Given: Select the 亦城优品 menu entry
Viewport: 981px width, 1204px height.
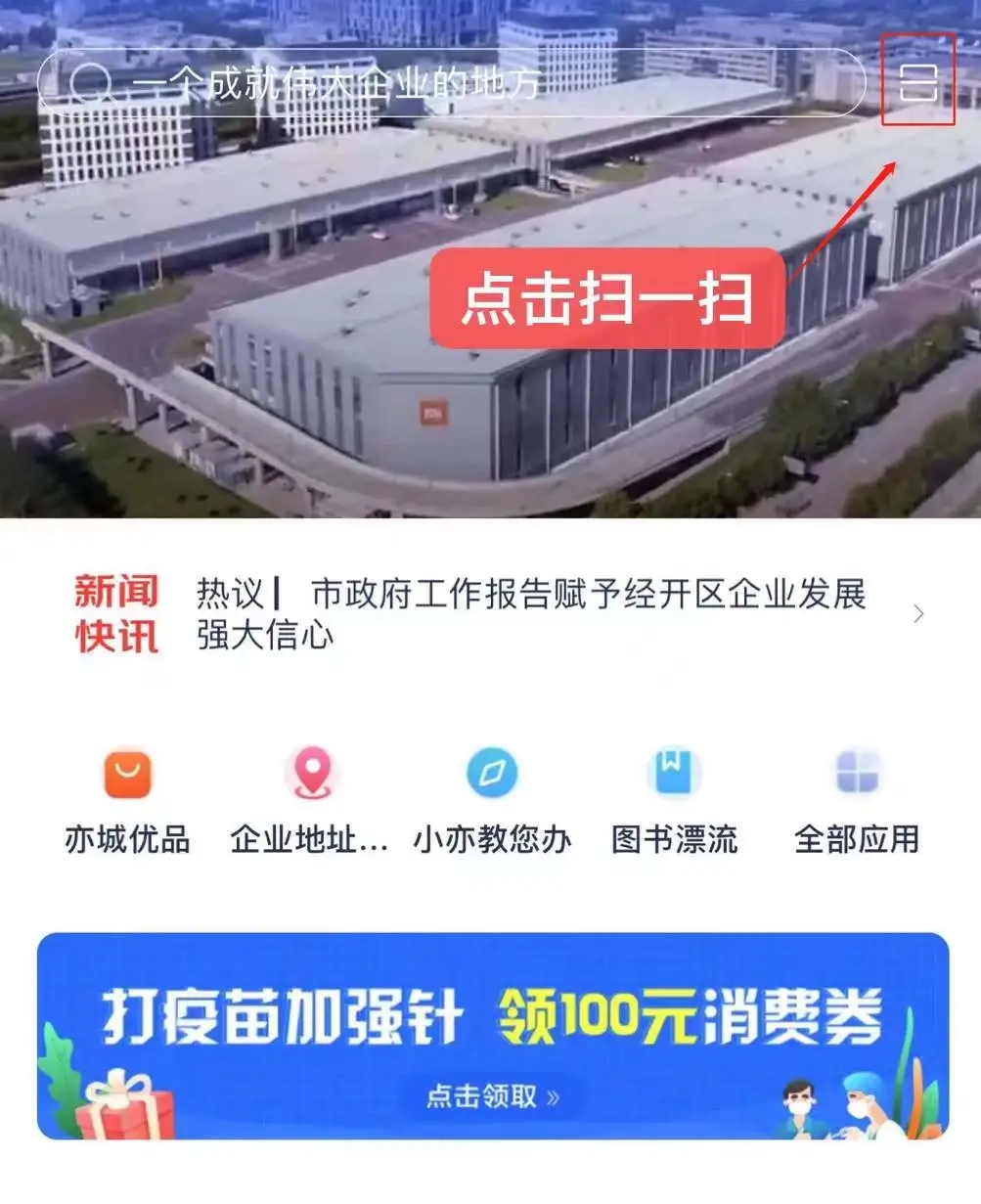Looking at the screenshot, I should pyautogui.click(x=127, y=838).
